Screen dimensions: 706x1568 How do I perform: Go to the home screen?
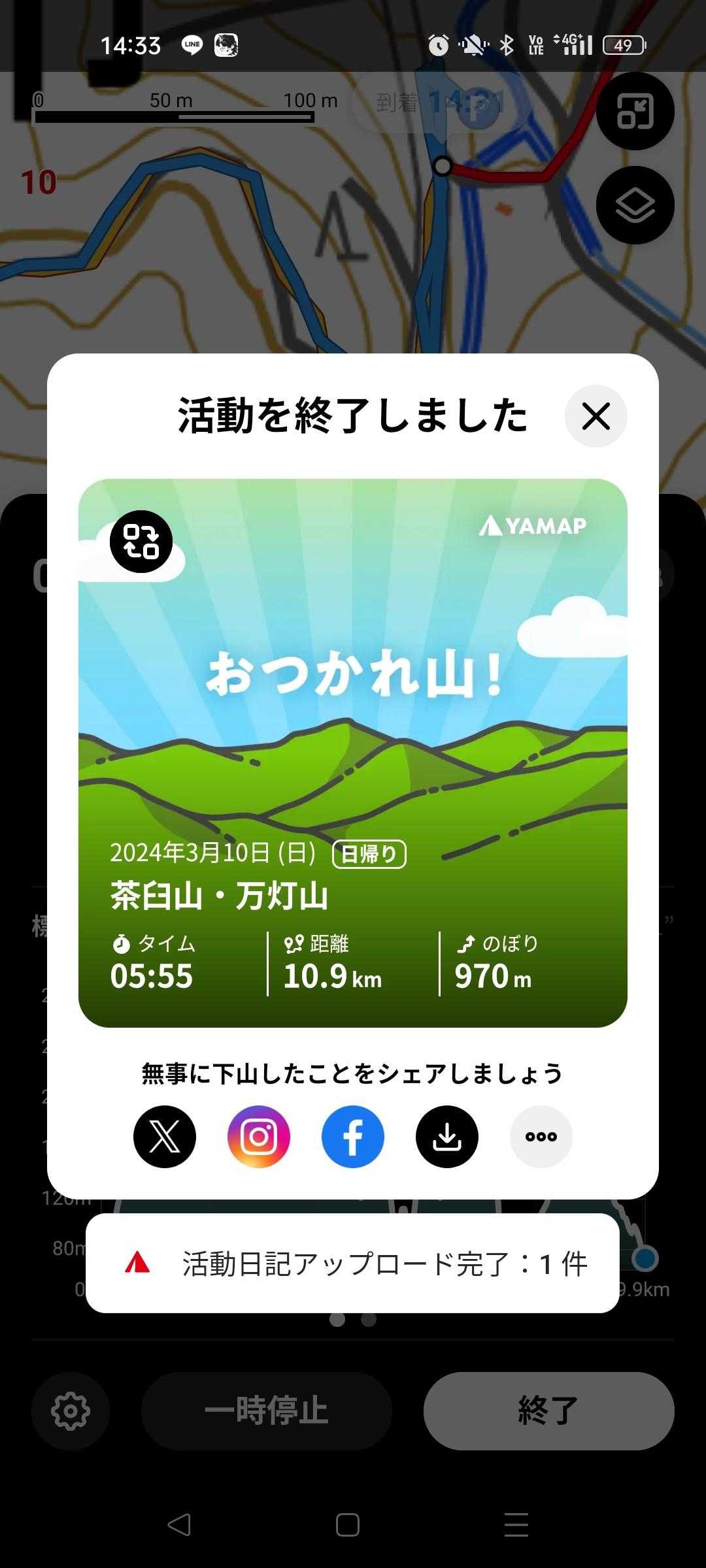(348, 1525)
